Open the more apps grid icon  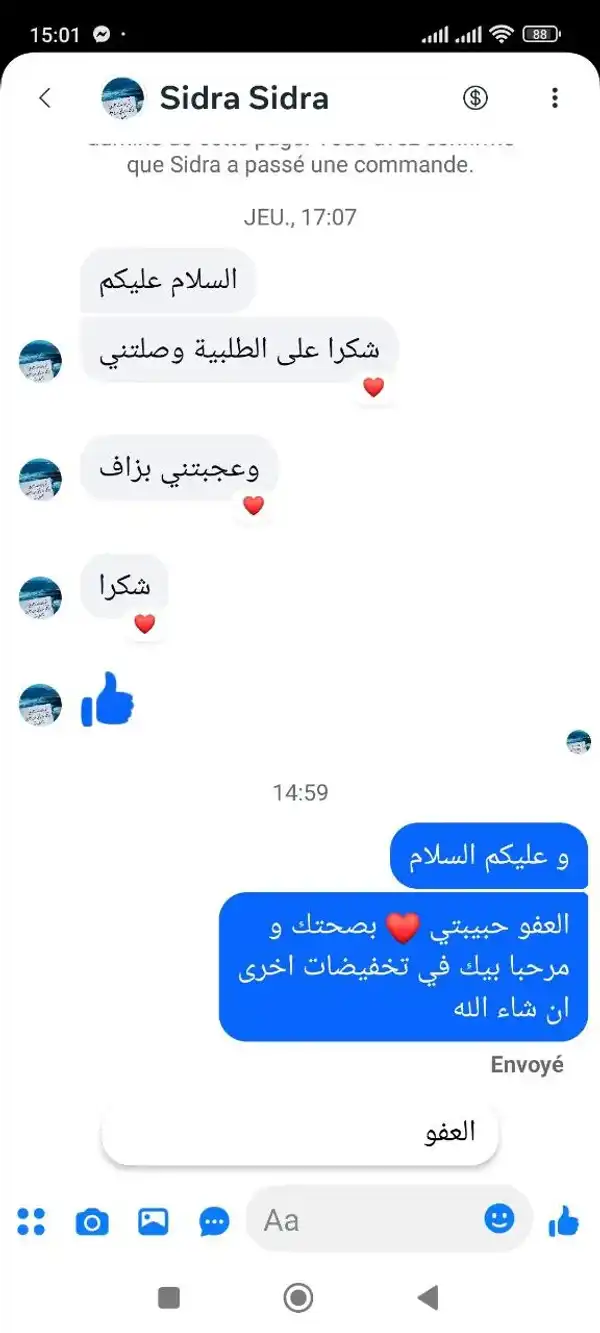coord(32,1220)
